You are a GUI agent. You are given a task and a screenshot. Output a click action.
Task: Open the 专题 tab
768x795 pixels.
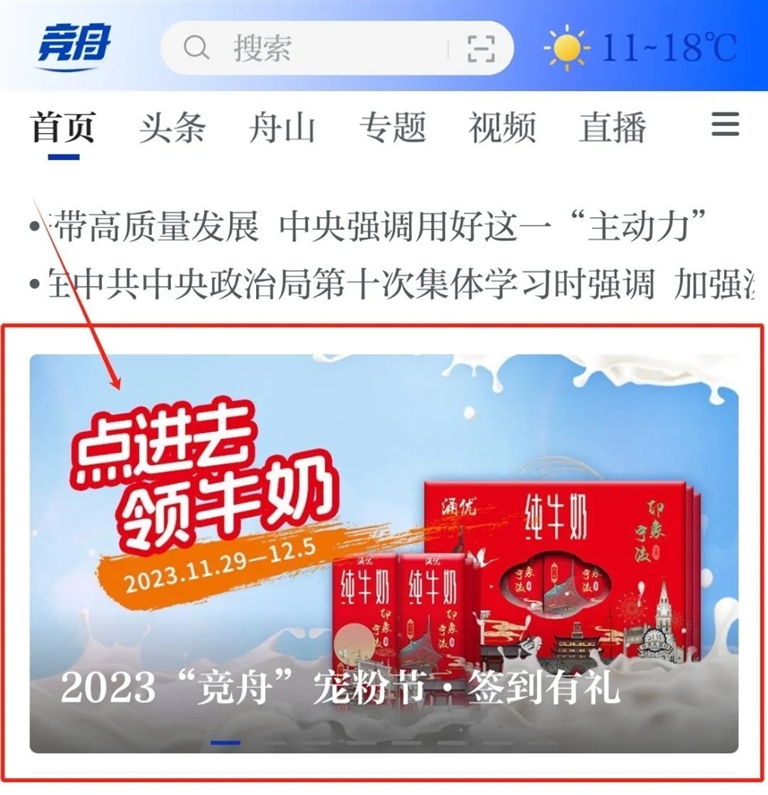tap(392, 128)
